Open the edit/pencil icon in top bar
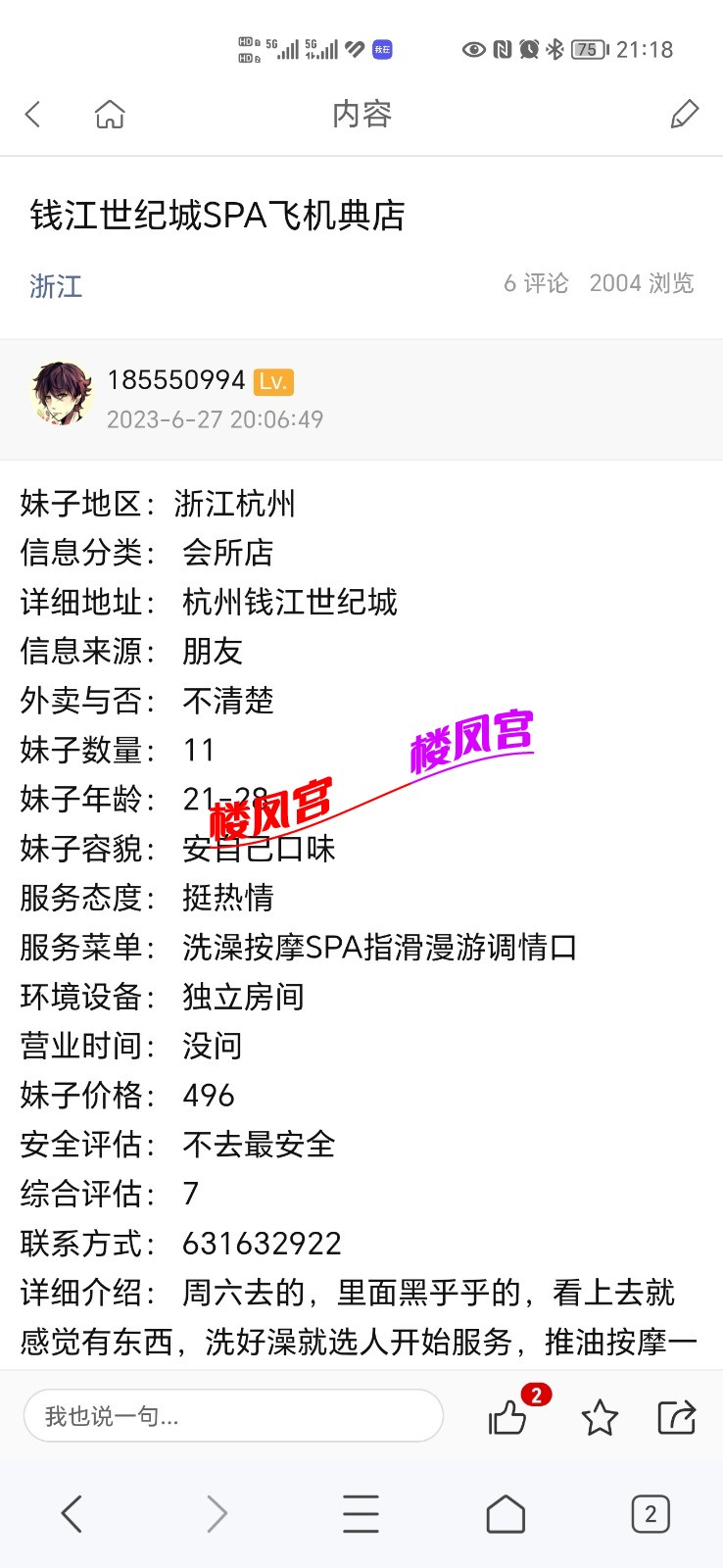The width and height of the screenshot is (723, 1568). pyautogui.click(x=684, y=114)
